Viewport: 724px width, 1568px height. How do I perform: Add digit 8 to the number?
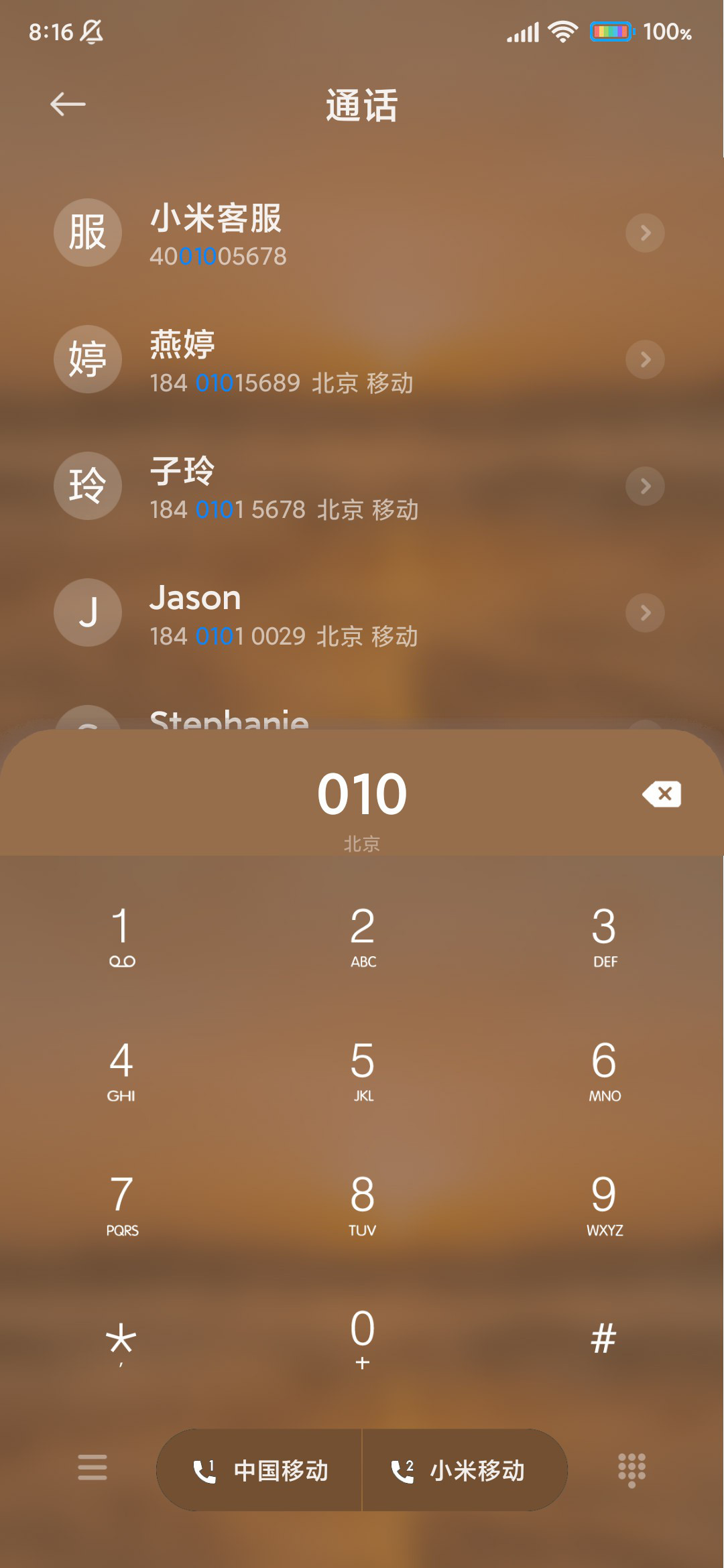pyautogui.click(x=363, y=1204)
